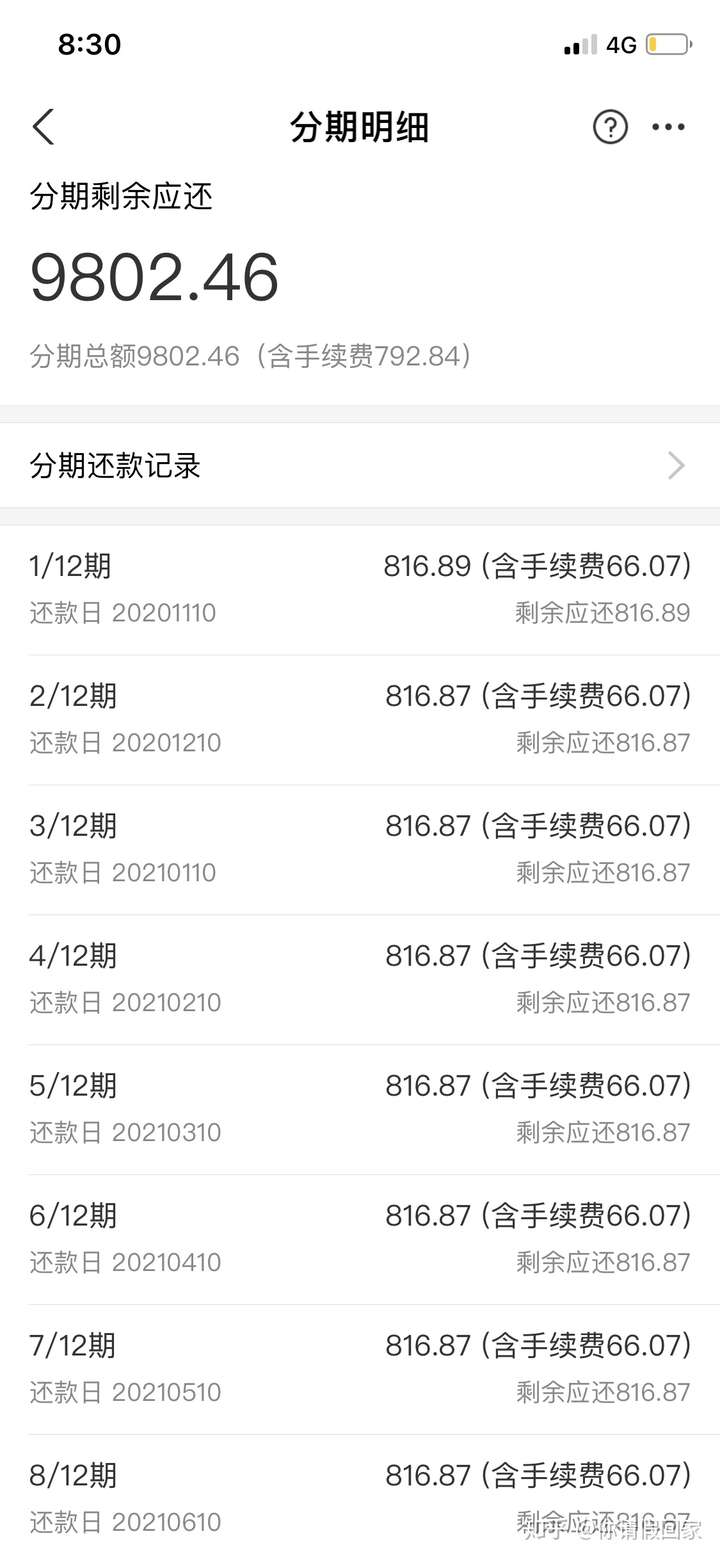Tap the more options (···) icon

click(x=668, y=127)
